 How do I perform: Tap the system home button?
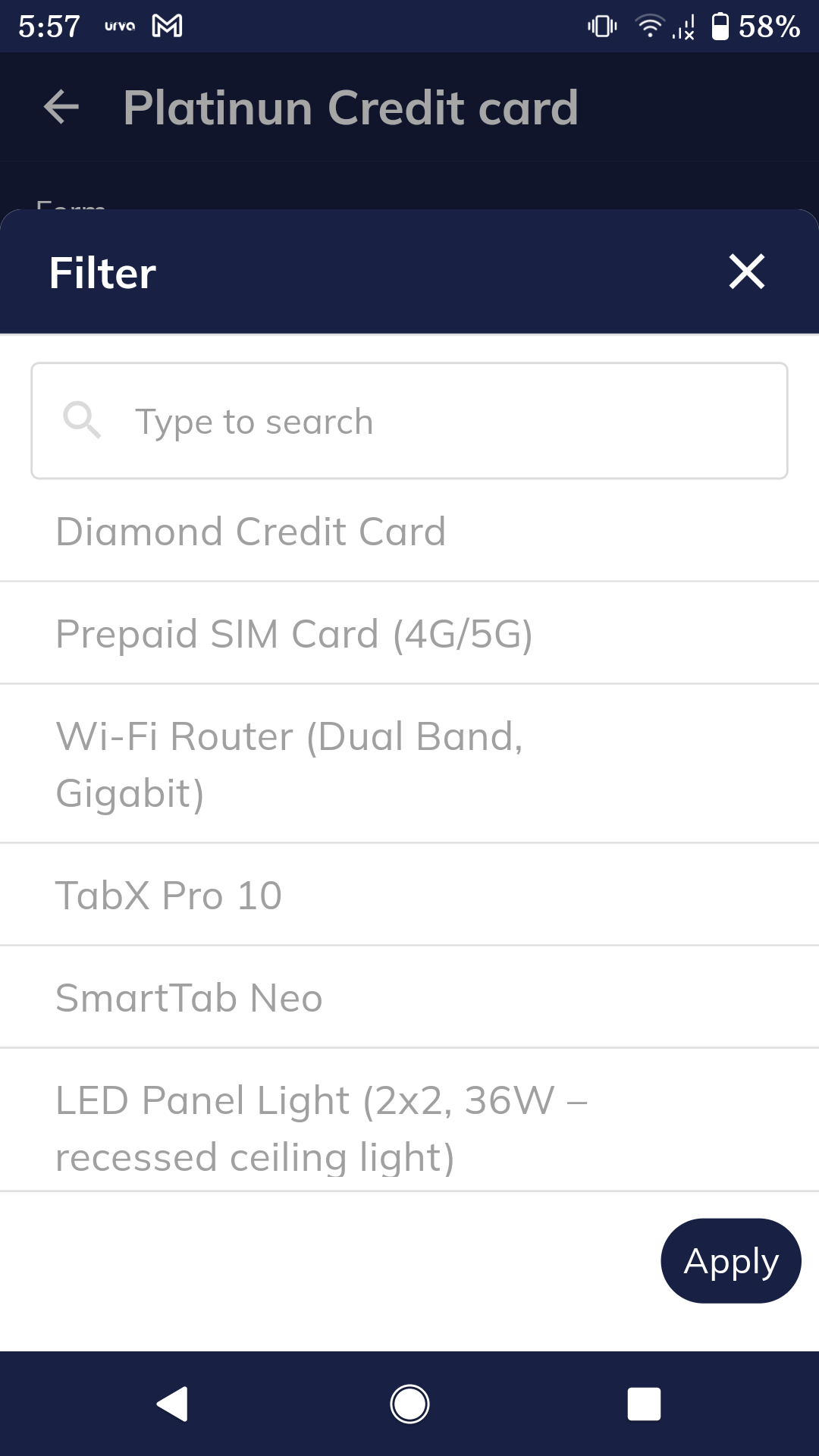point(409,1404)
